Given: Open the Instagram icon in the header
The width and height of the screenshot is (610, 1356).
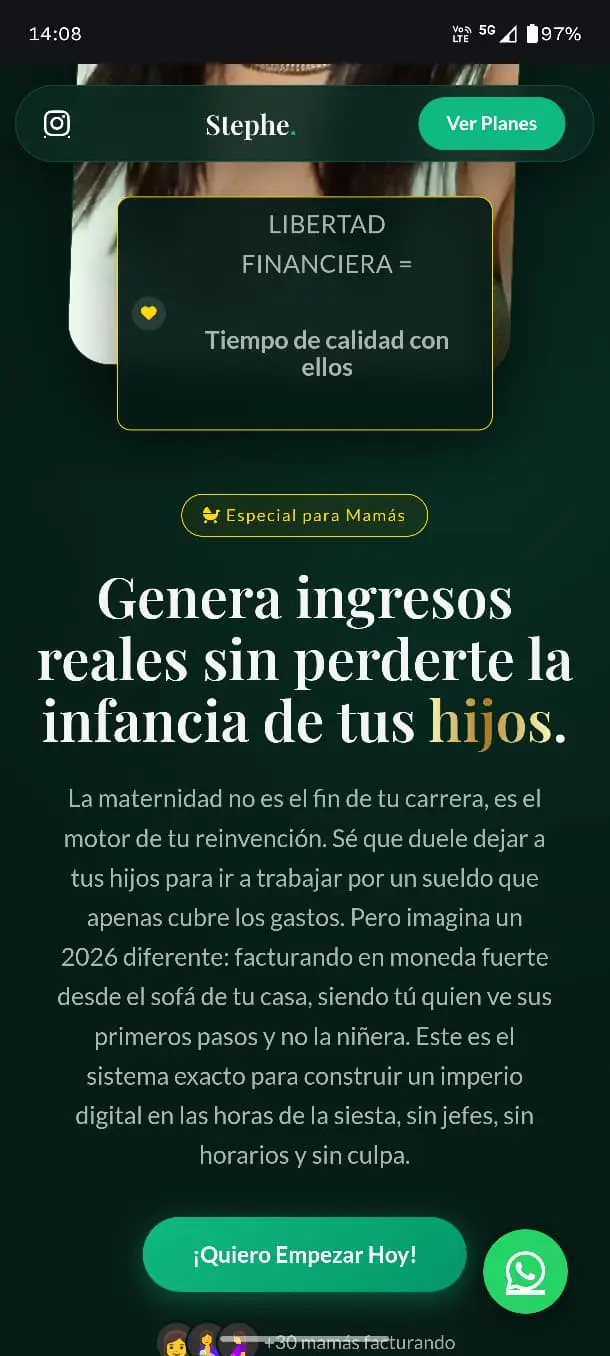Looking at the screenshot, I should coord(57,124).
